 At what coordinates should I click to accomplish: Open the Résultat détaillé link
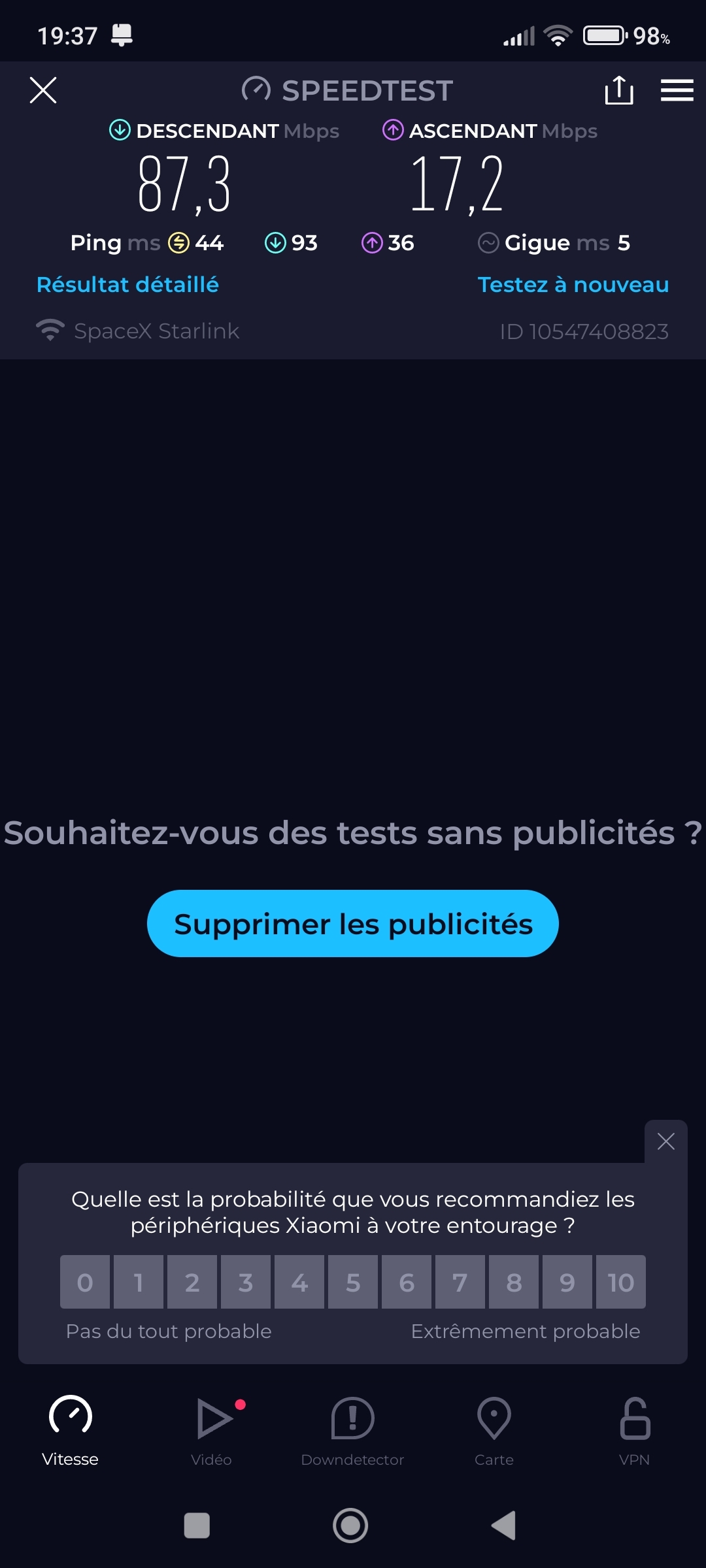pyautogui.click(x=127, y=285)
